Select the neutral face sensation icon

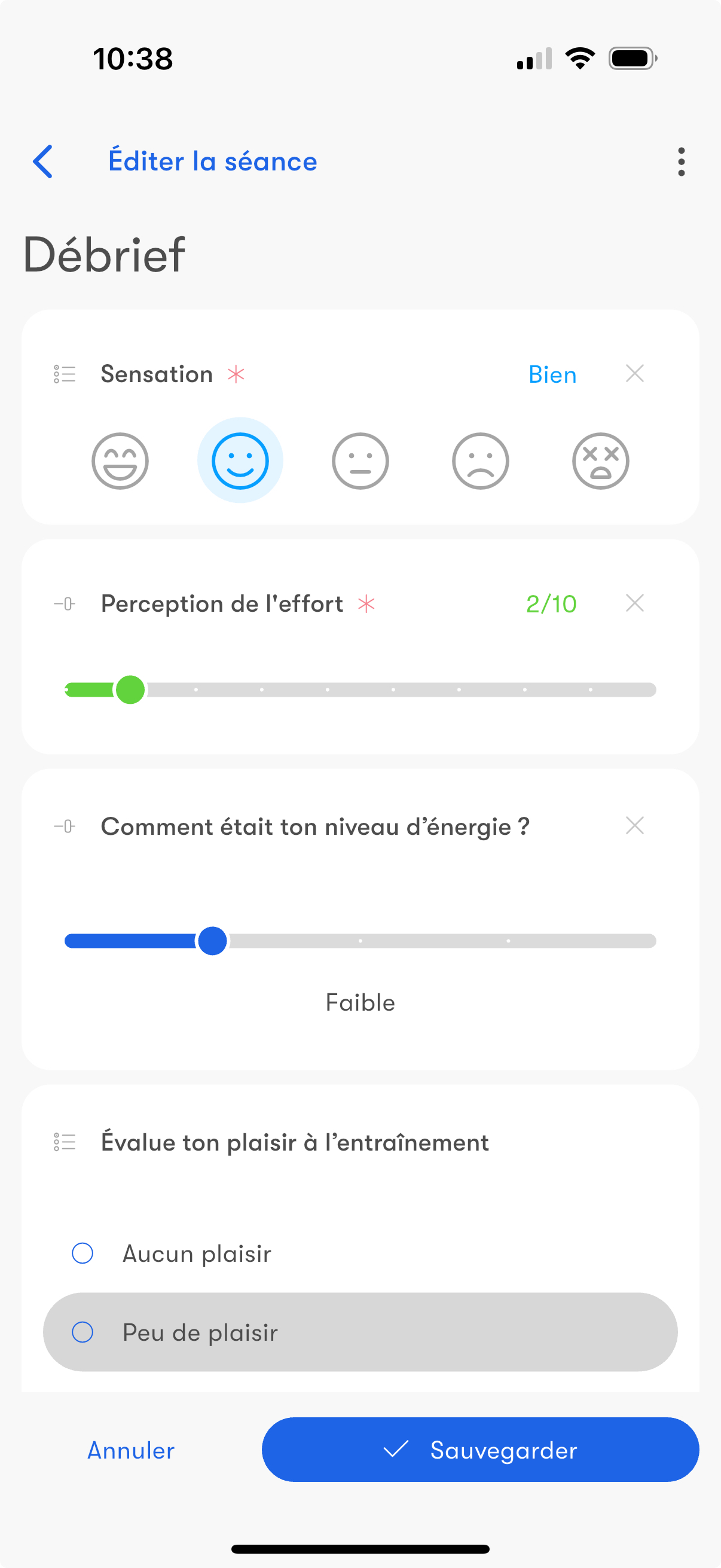[x=360, y=461]
